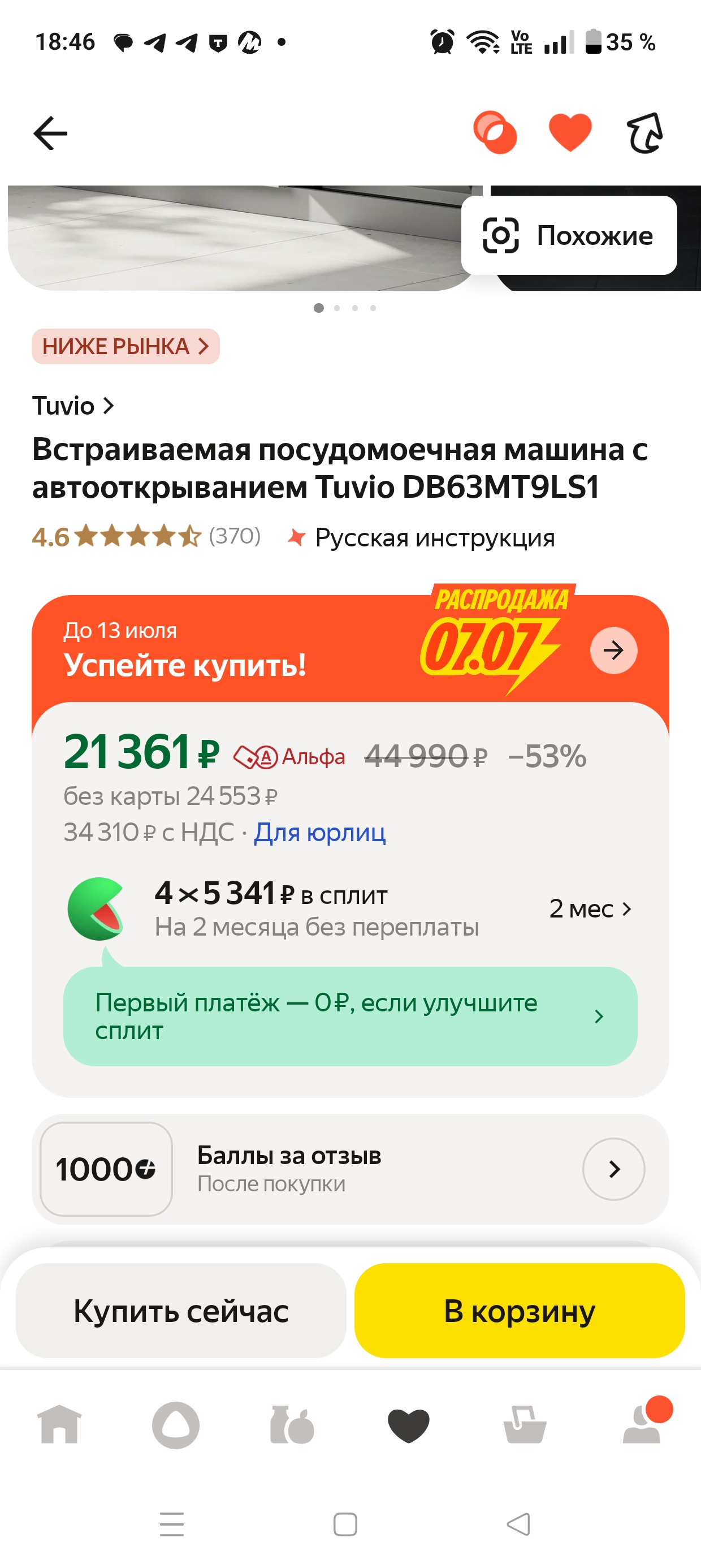Open the 07.07 sale banner arrow
The width and height of the screenshot is (701, 1568).
coord(613,650)
